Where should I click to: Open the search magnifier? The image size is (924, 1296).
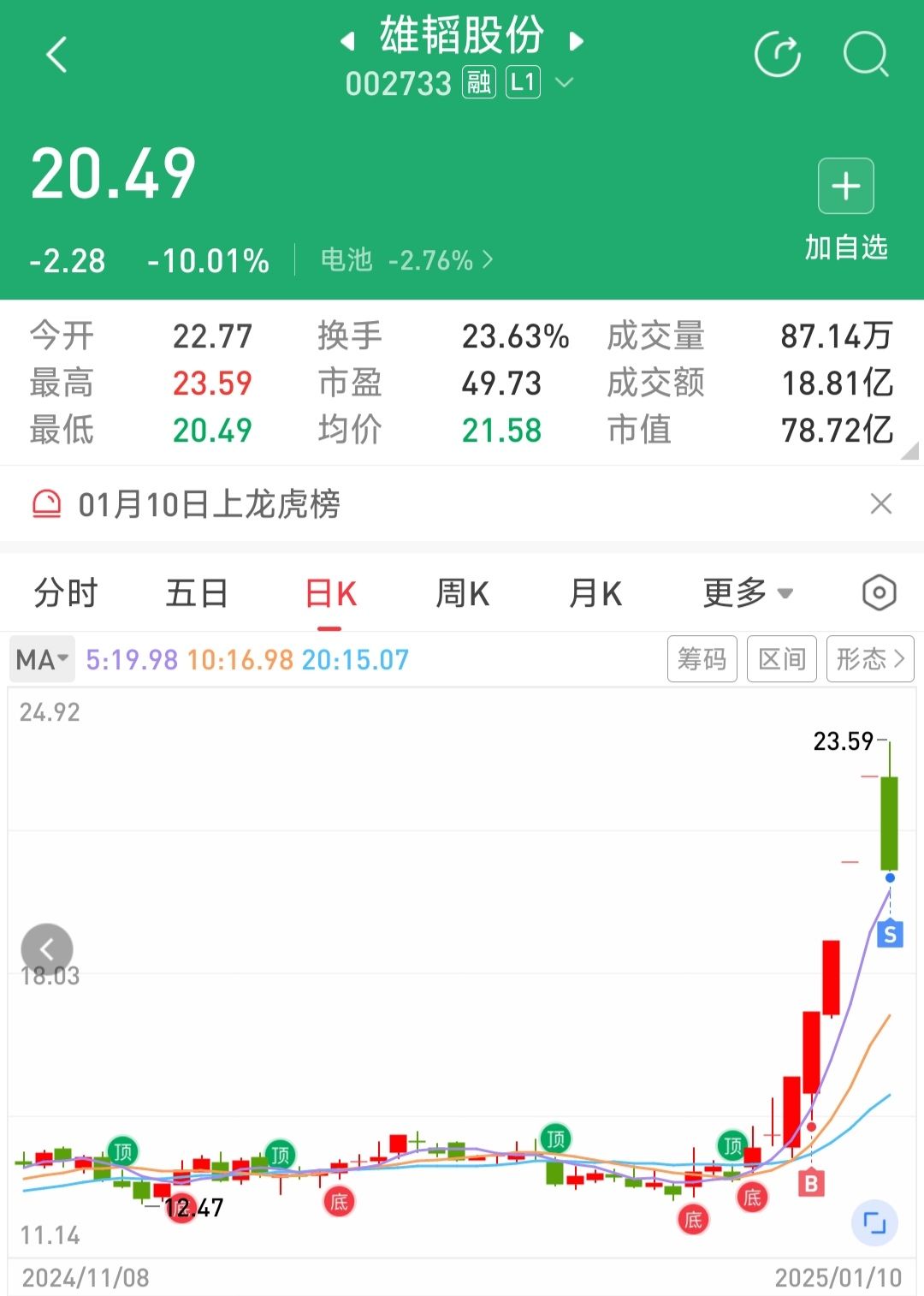pyautogui.click(x=866, y=56)
